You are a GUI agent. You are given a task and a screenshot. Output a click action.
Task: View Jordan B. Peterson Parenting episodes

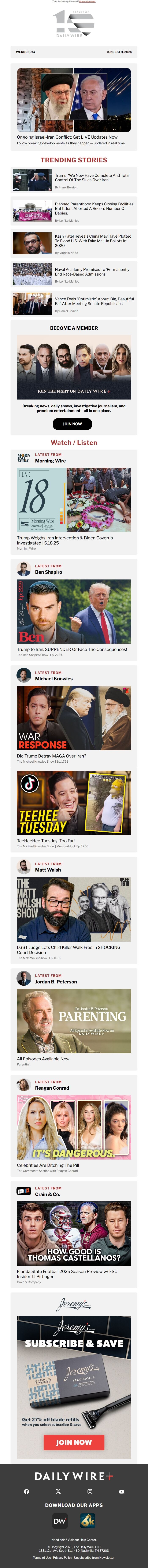pyautogui.click(x=73, y=1021)
